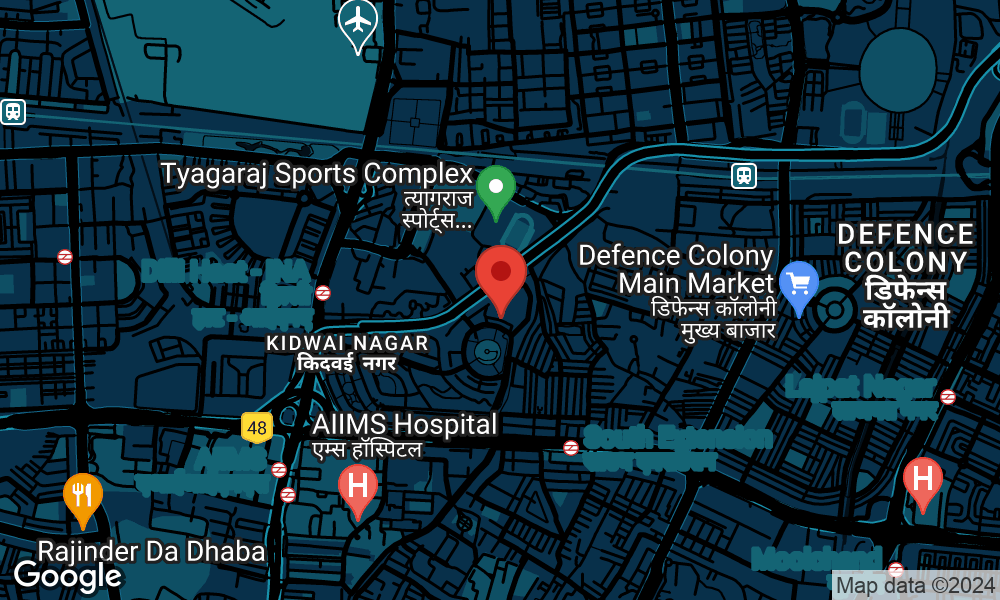
Task: Select the Lajpat Nagar metro station icon
Action: pyautogui.click(x=947, y=397)
